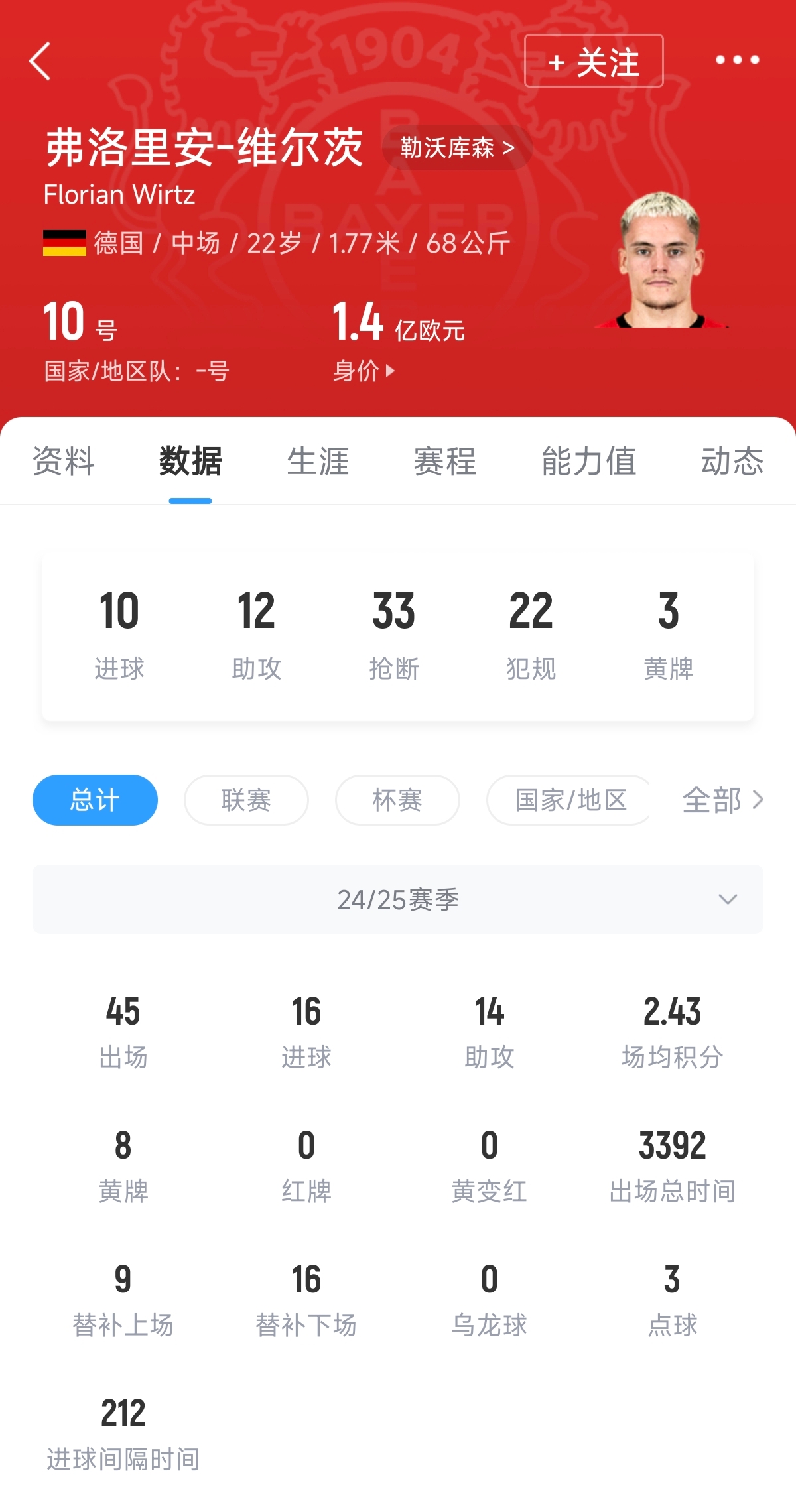Filter stats by 联赛
Image resolution: width=796 pixels, height=1512 pixels.
246,800
